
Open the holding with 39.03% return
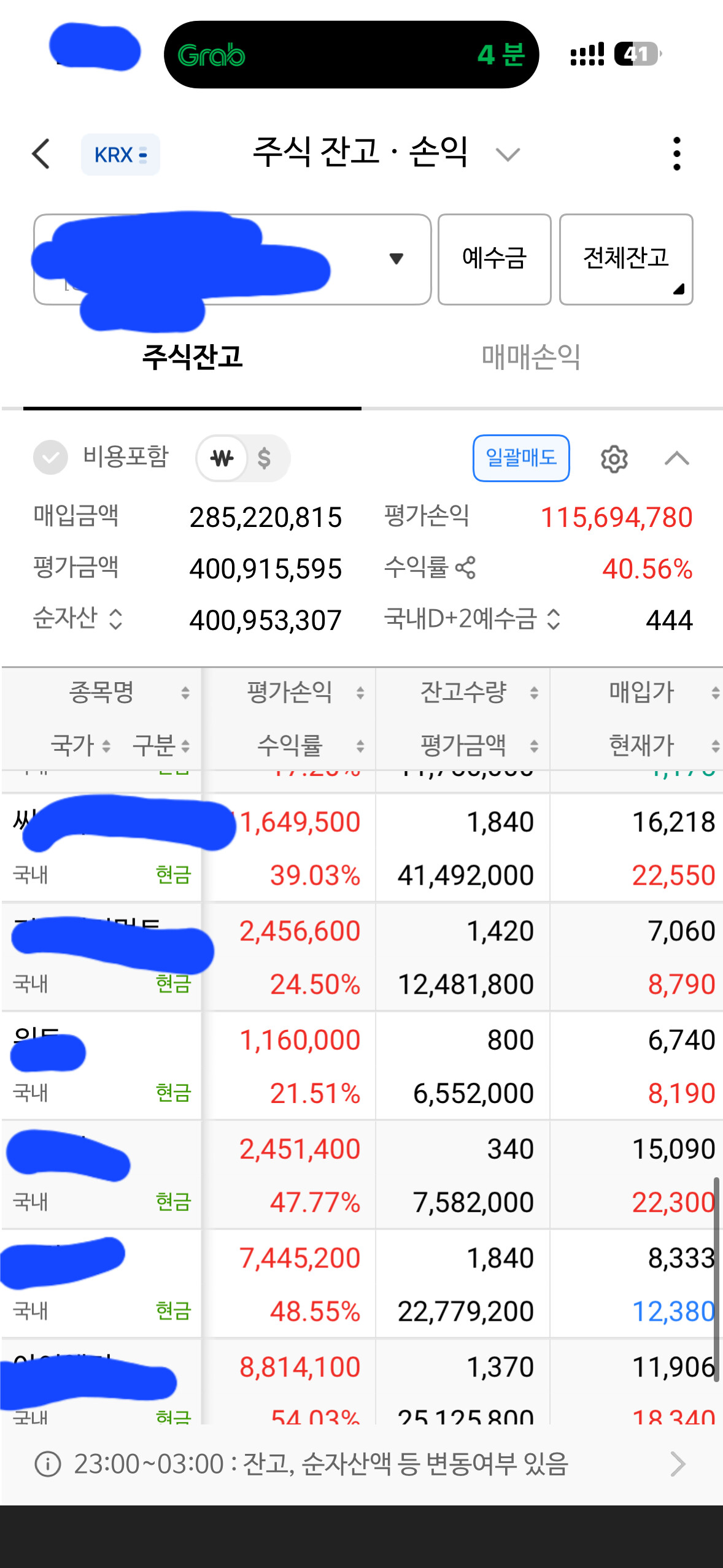tap(362, 848)
